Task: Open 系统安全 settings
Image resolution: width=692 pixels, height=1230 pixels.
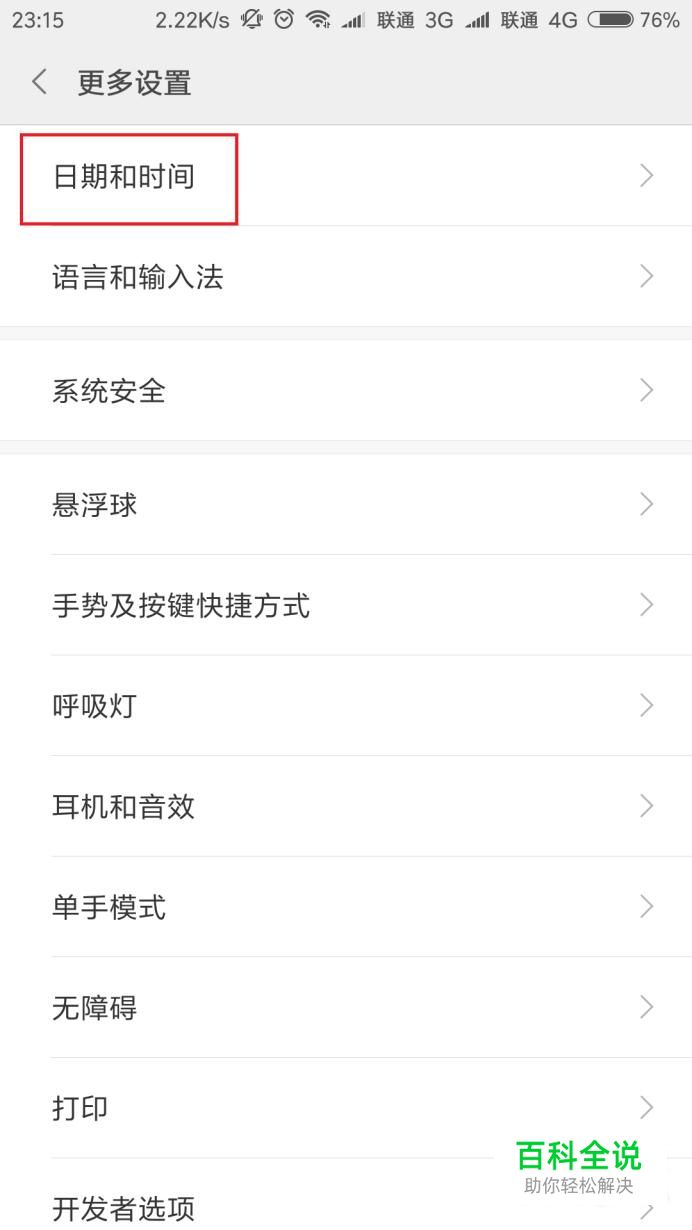Action: point(346,390)
